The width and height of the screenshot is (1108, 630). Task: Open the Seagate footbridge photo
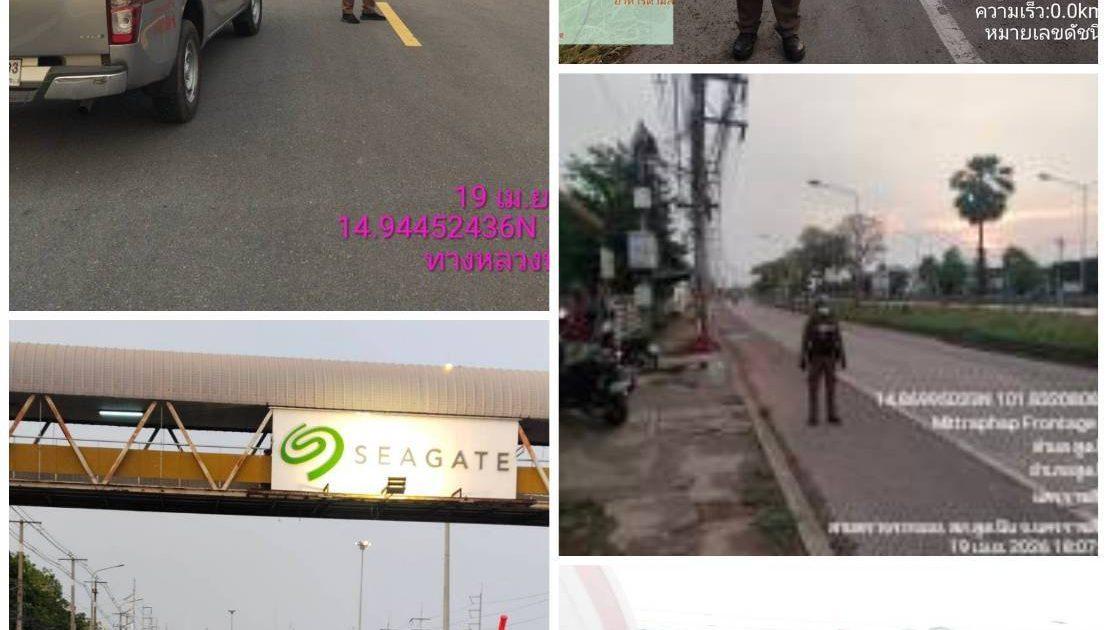tap(278, 475)
